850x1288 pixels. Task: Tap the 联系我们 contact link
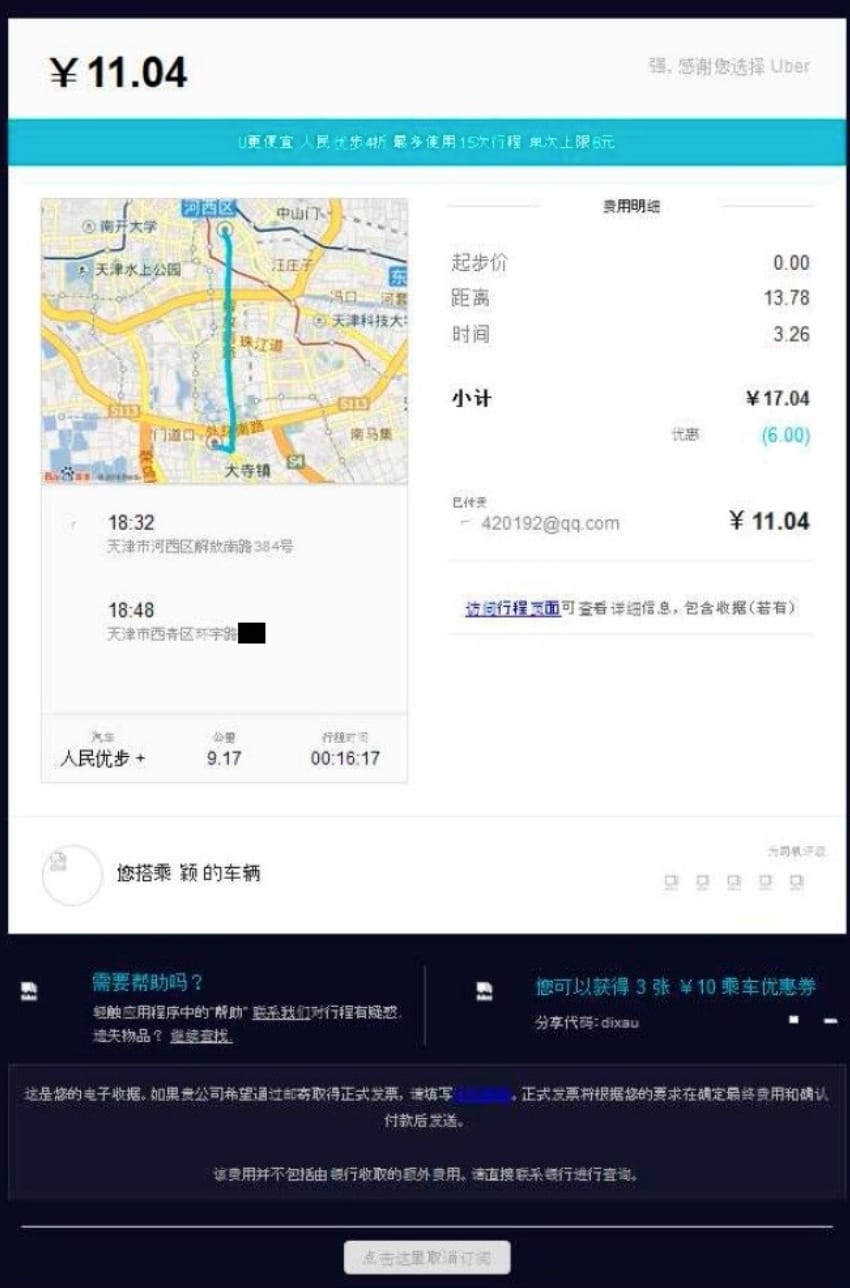pyautogui.click(x=281, y=1013)
